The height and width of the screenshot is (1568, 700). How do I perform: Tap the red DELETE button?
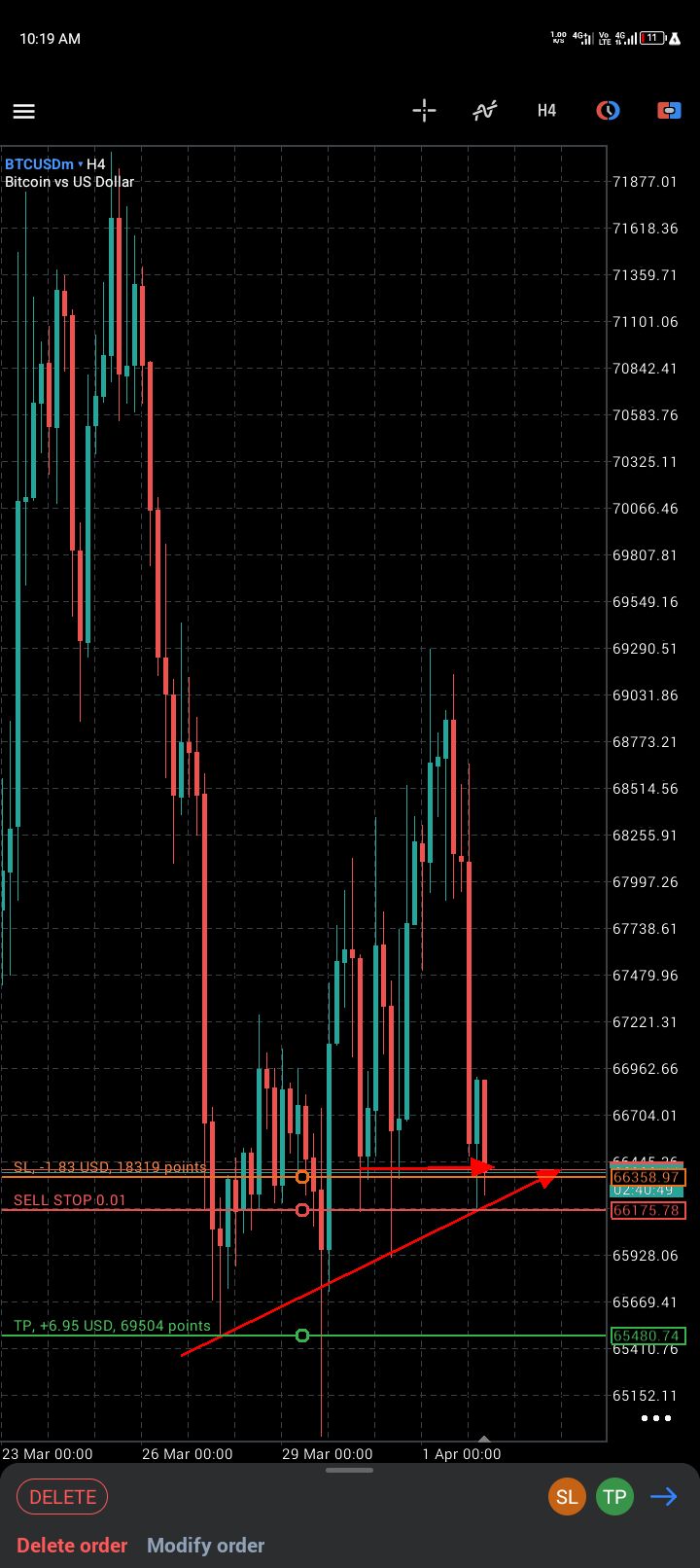click(x=62, y=1497)
